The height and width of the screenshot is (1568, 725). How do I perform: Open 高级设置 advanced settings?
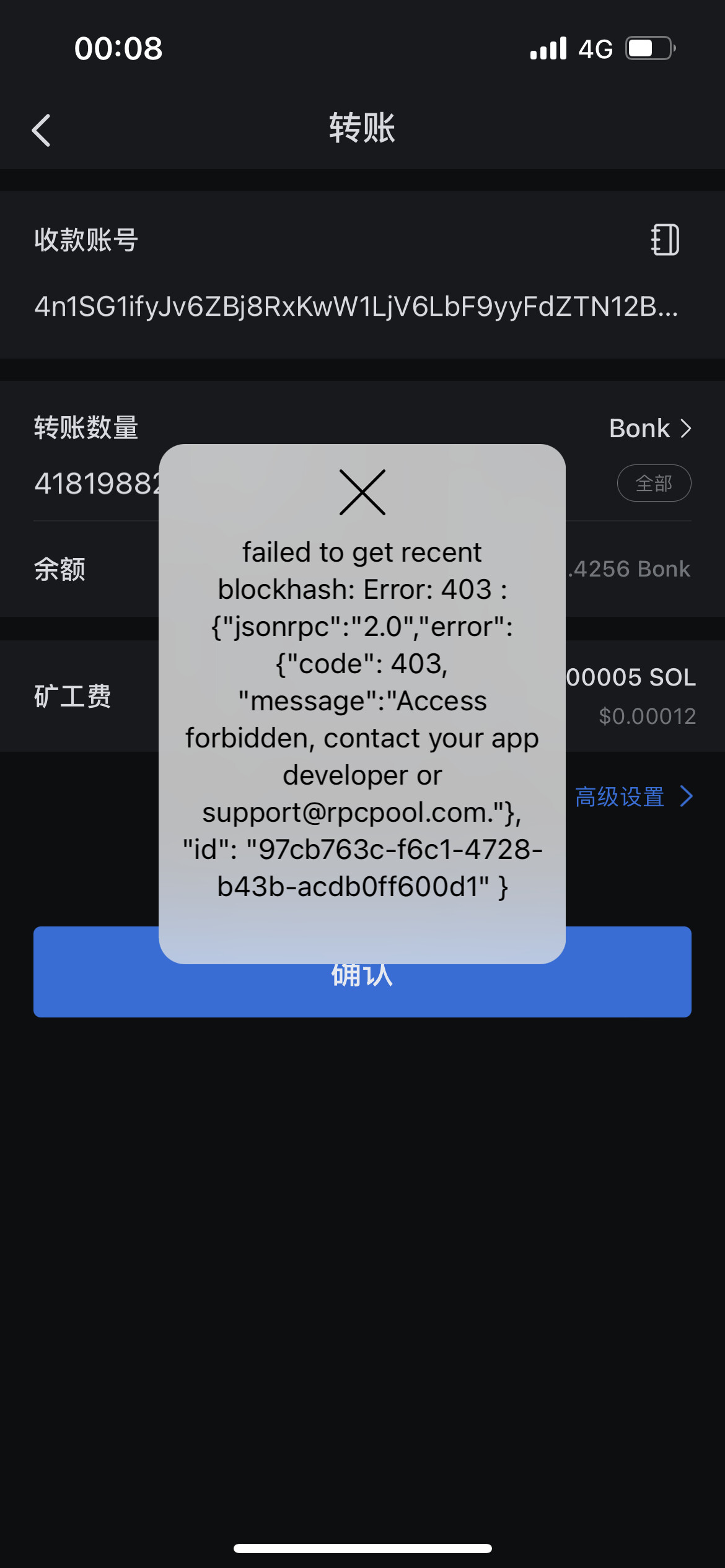pos(634,796)
